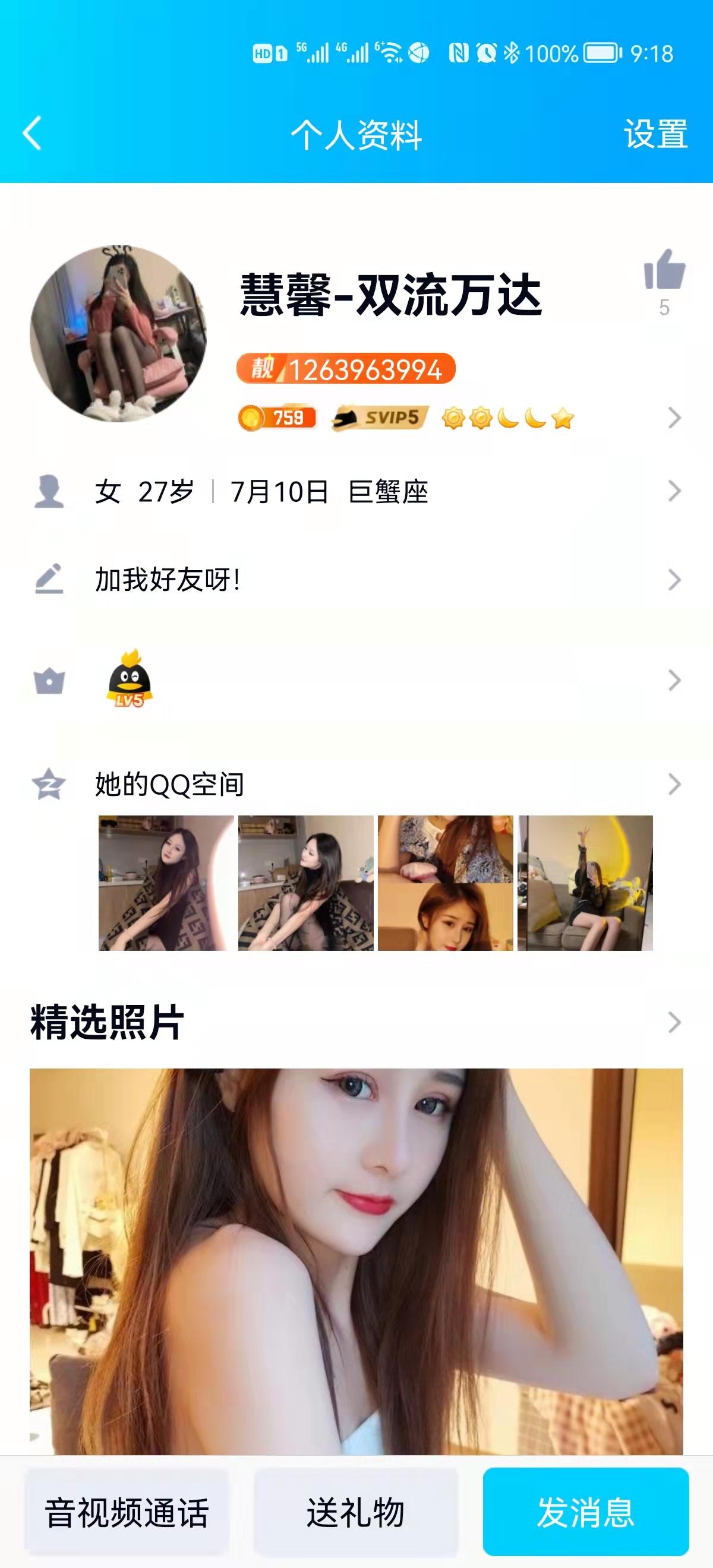The height and width of the screenshot is (1568, 713).
Task: Open the 加我好友呀! signature row
Action: pos(356,580)
